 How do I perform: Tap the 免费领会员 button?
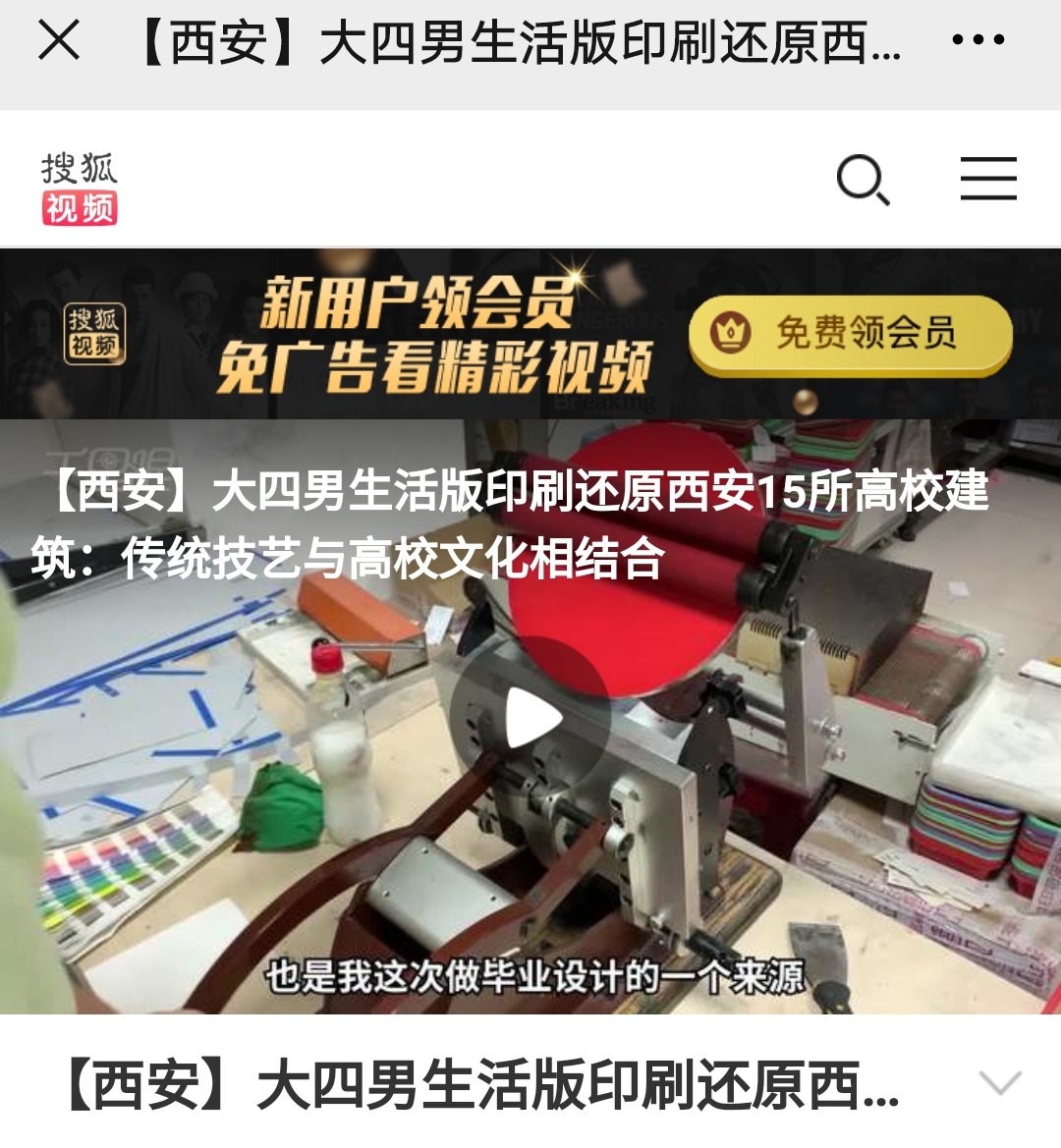point(850,334)
